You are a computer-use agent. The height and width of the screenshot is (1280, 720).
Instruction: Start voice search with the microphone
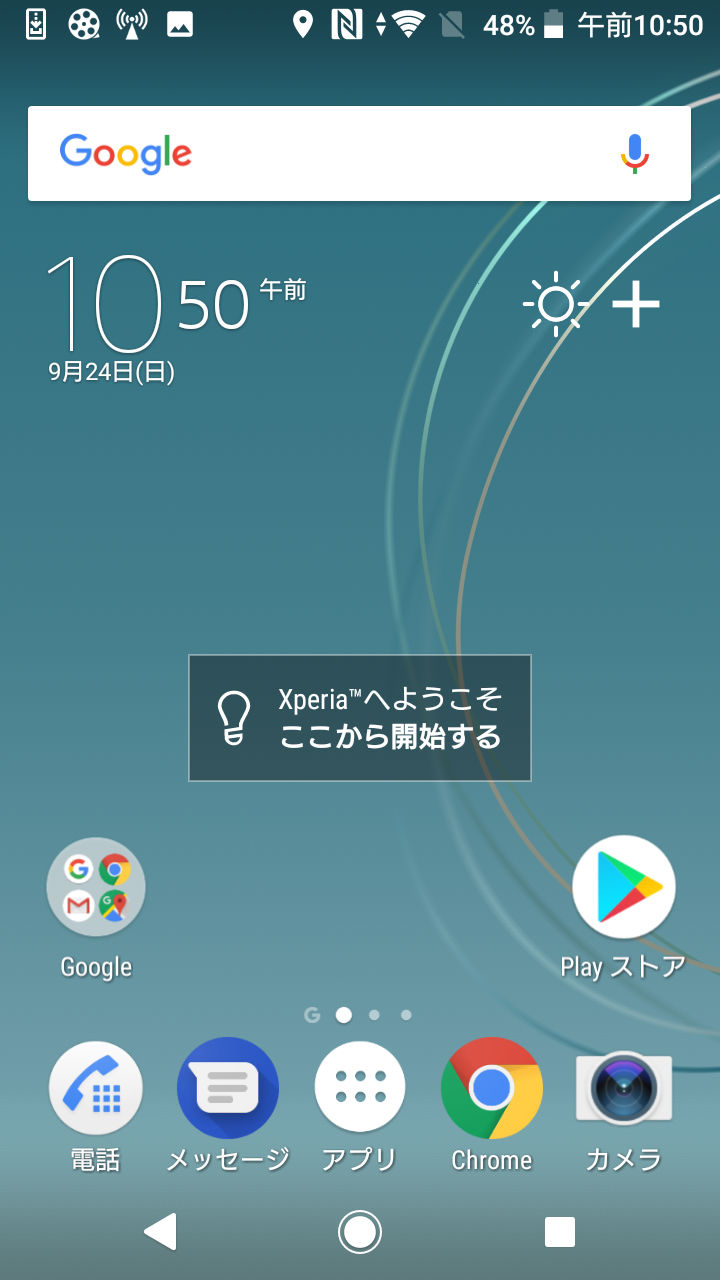click(x=634, y=154)
